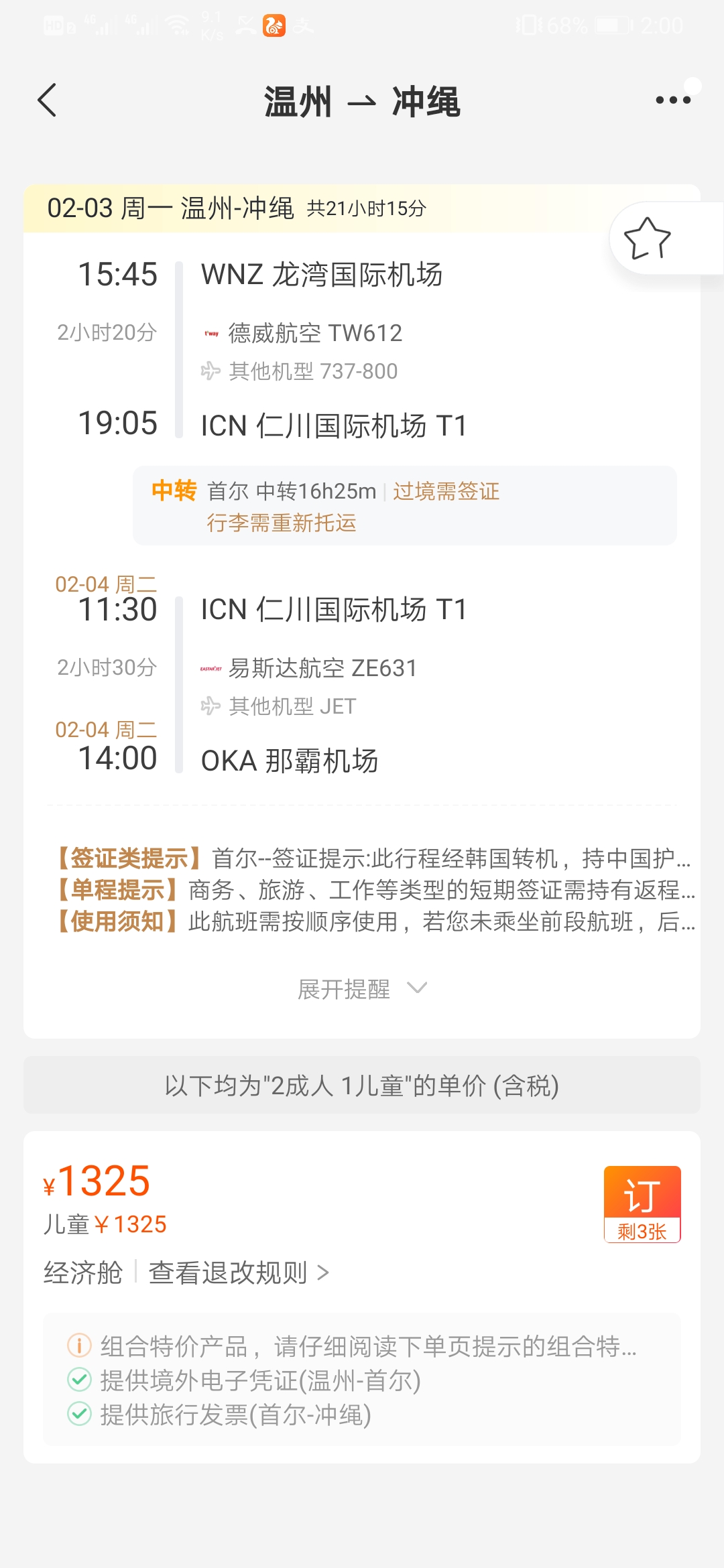Open the 签证类提示 visa notice
This screenshot has height=1568, width=724.
click(371, 858)
